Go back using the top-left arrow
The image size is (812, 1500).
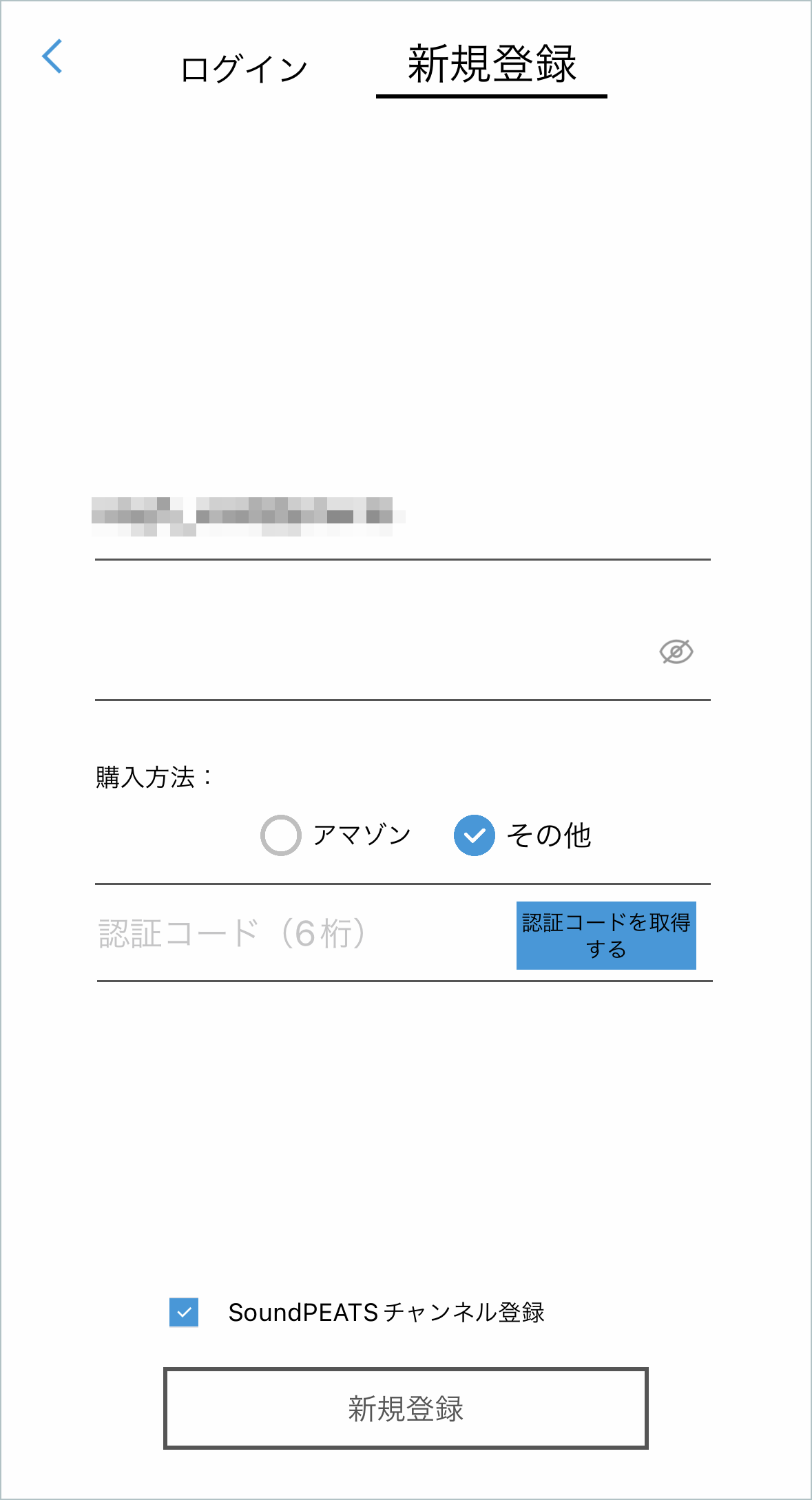pyautogui.click(x=52, y=56)
